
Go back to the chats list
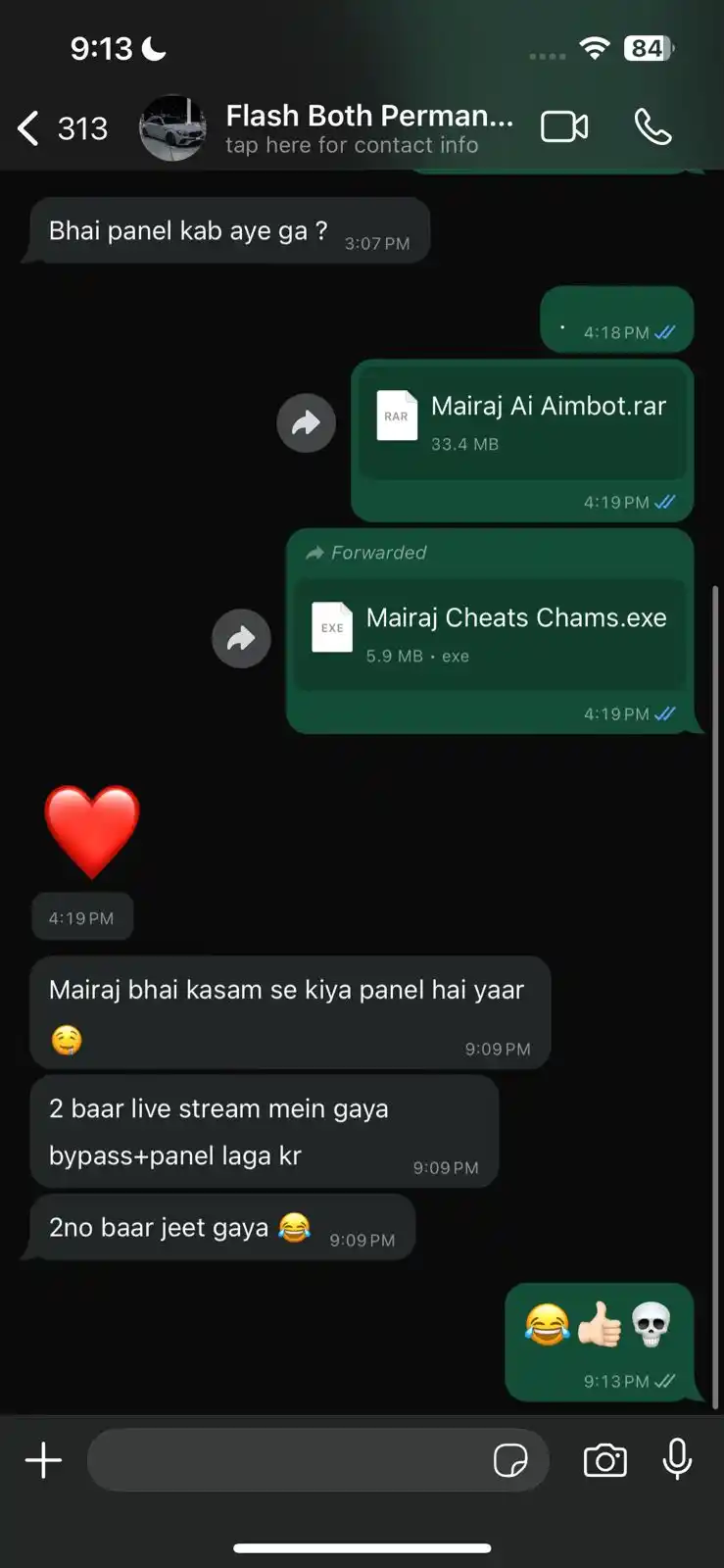[29, 128]
